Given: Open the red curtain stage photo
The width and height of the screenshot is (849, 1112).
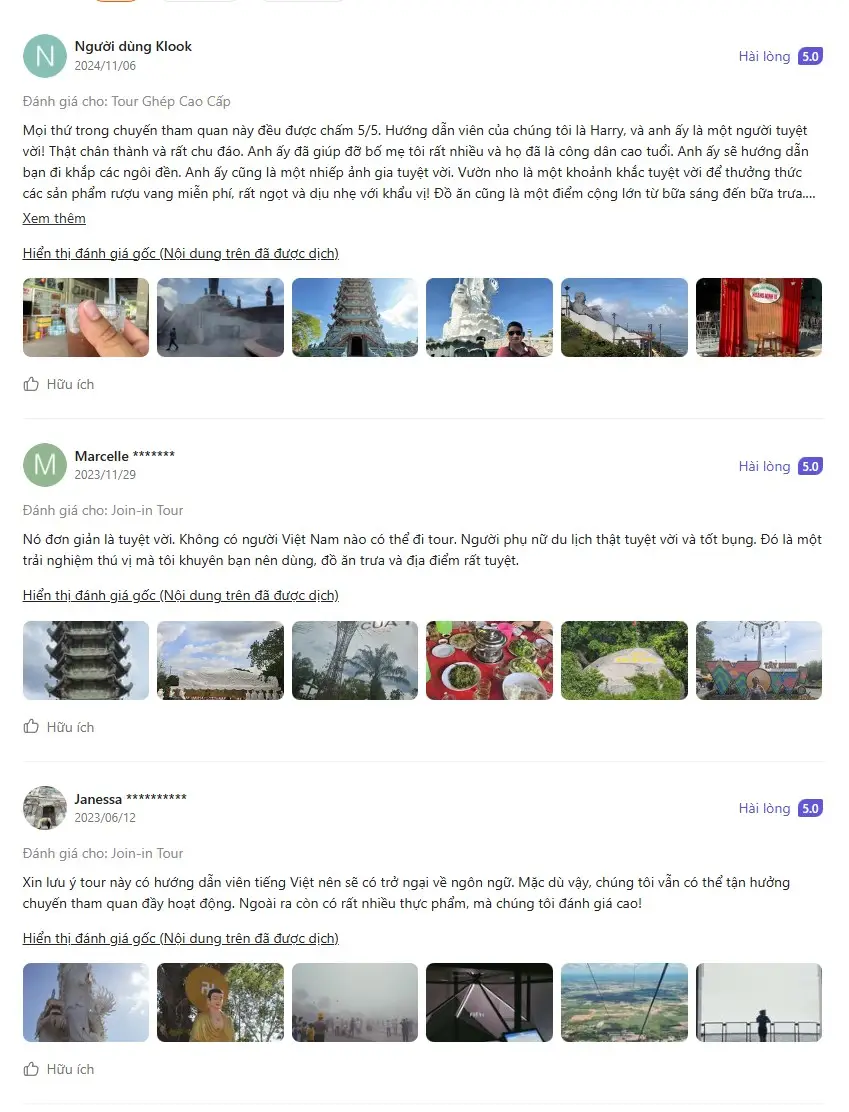Looking at the screenshot, I should pyautogui.click(x=758, y=317).
